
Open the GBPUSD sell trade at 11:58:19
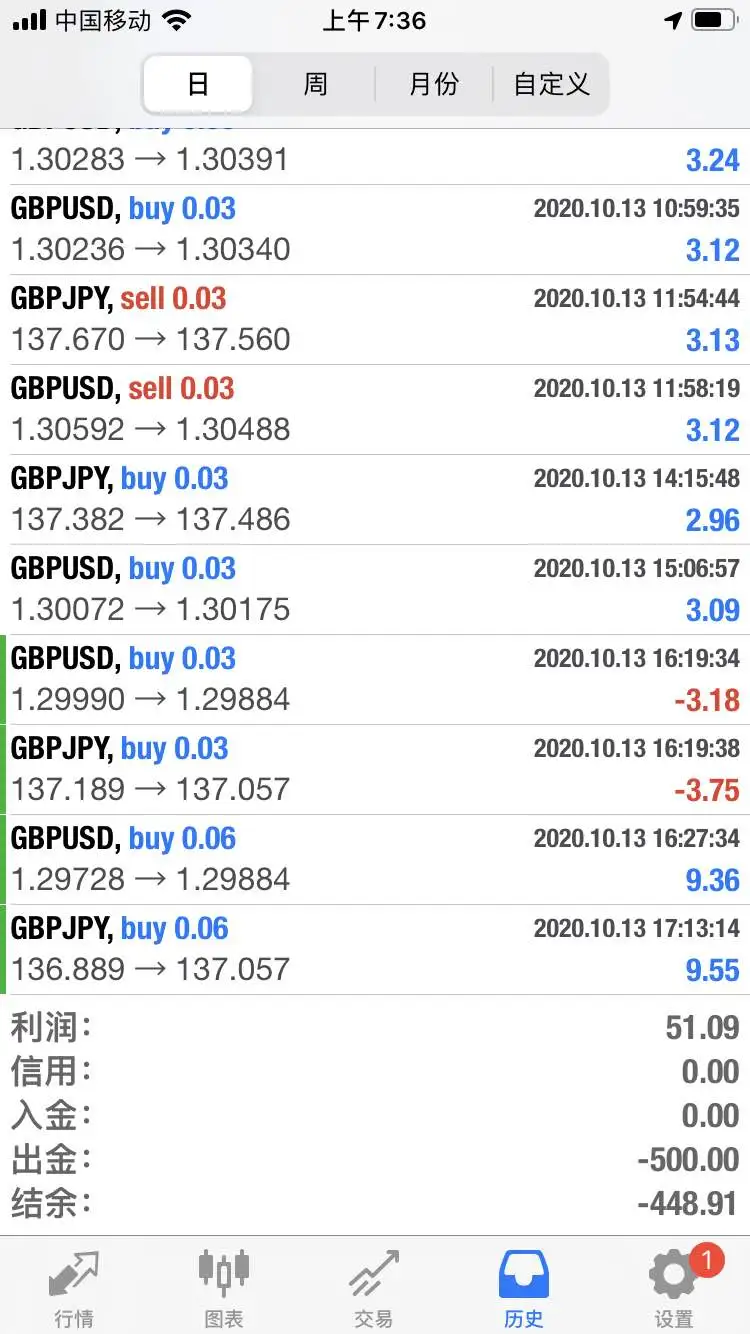pos(375,410)
